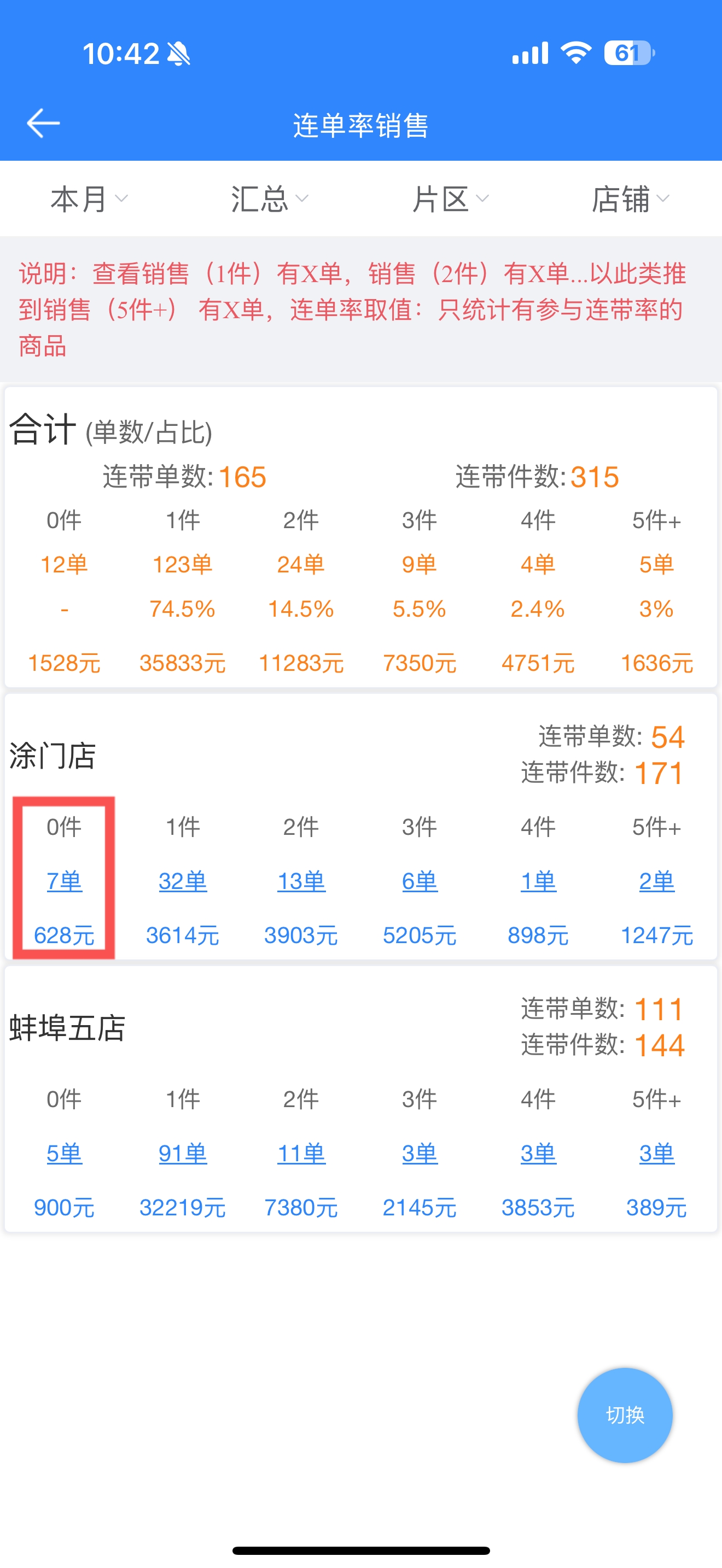This screenshot has height=1568, width=722.
Task: Go back using the arrow icon
Action: (x=43, y=124)
